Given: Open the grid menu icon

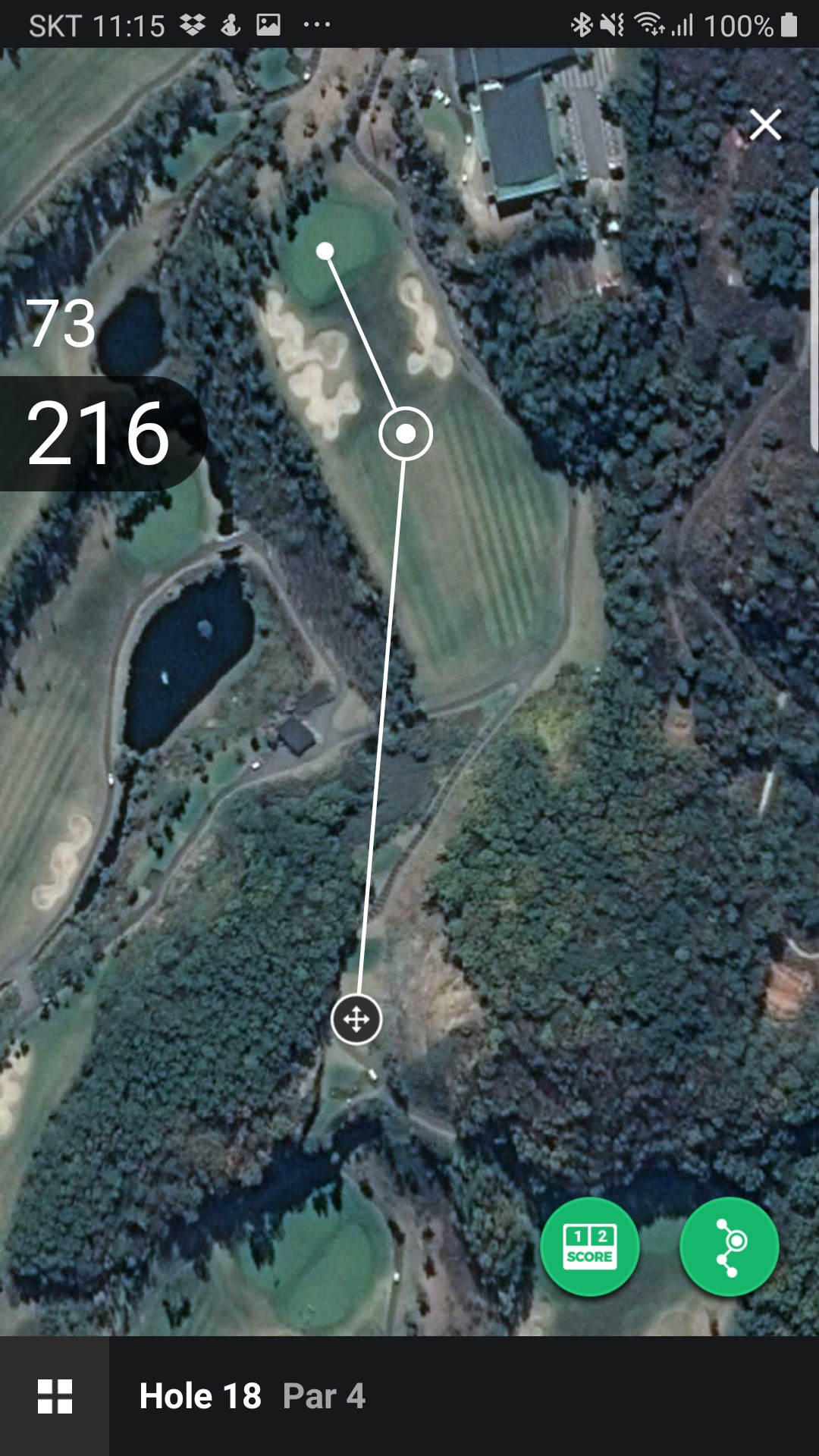Looking at the screenshot, I should pyautogui.click(x=55, y=1396).
